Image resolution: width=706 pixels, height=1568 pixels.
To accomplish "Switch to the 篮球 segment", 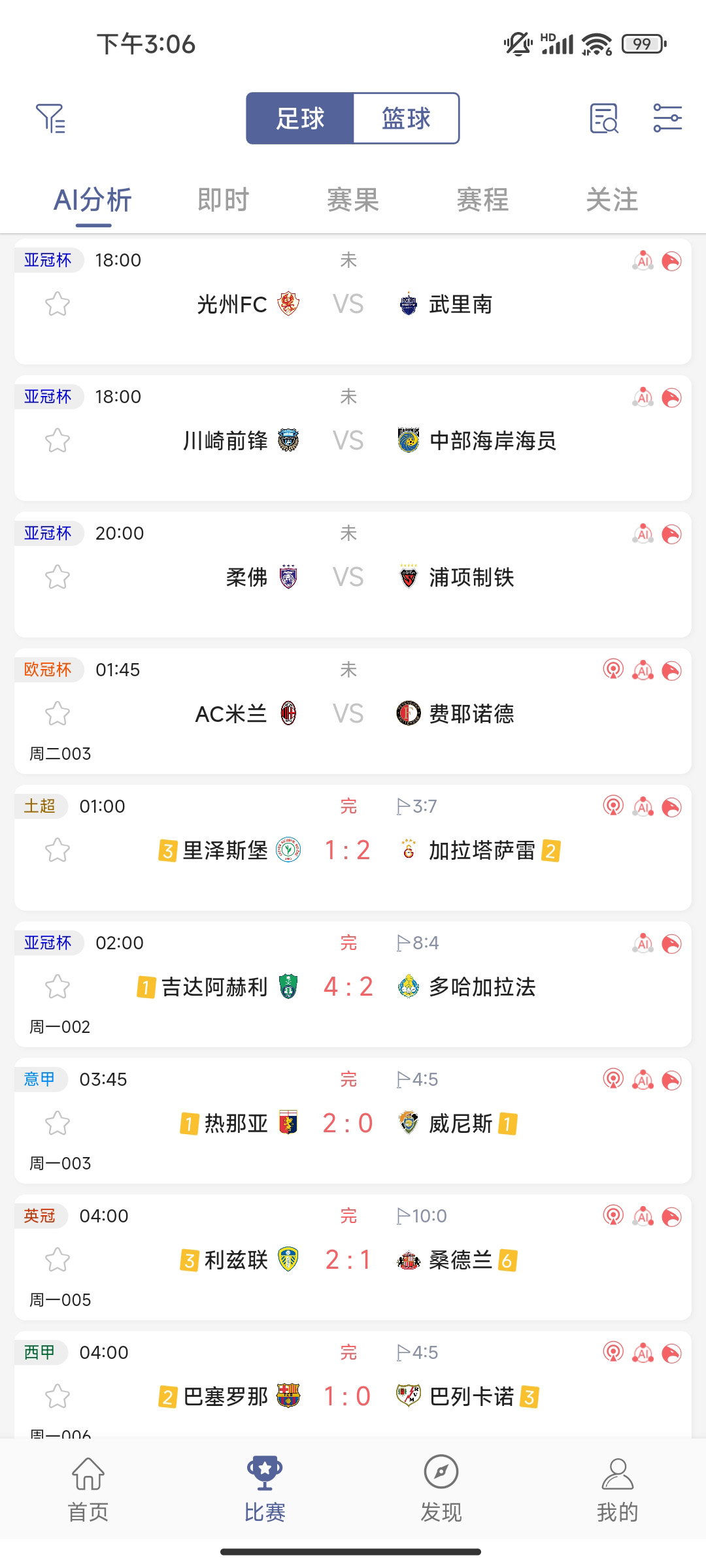I will coord(406,118).
